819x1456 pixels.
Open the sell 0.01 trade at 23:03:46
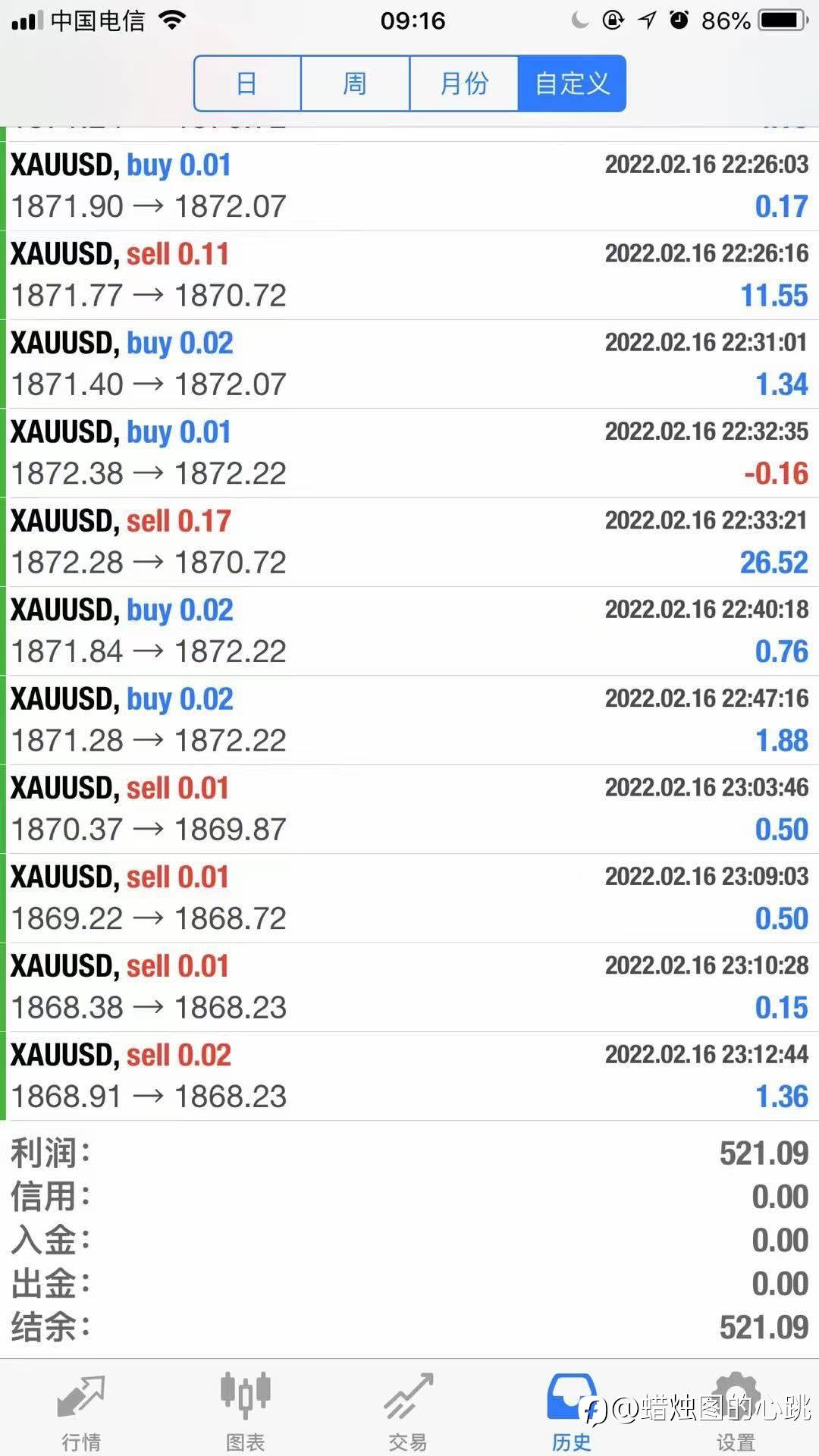409,809
